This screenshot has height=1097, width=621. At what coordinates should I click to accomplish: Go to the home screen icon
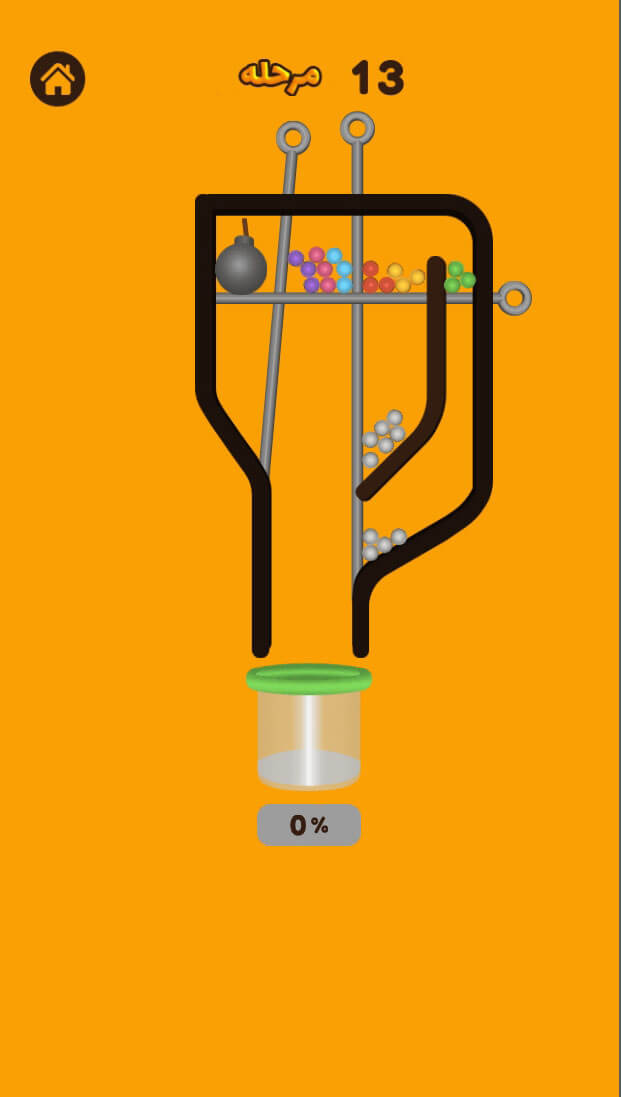(58, 79)
